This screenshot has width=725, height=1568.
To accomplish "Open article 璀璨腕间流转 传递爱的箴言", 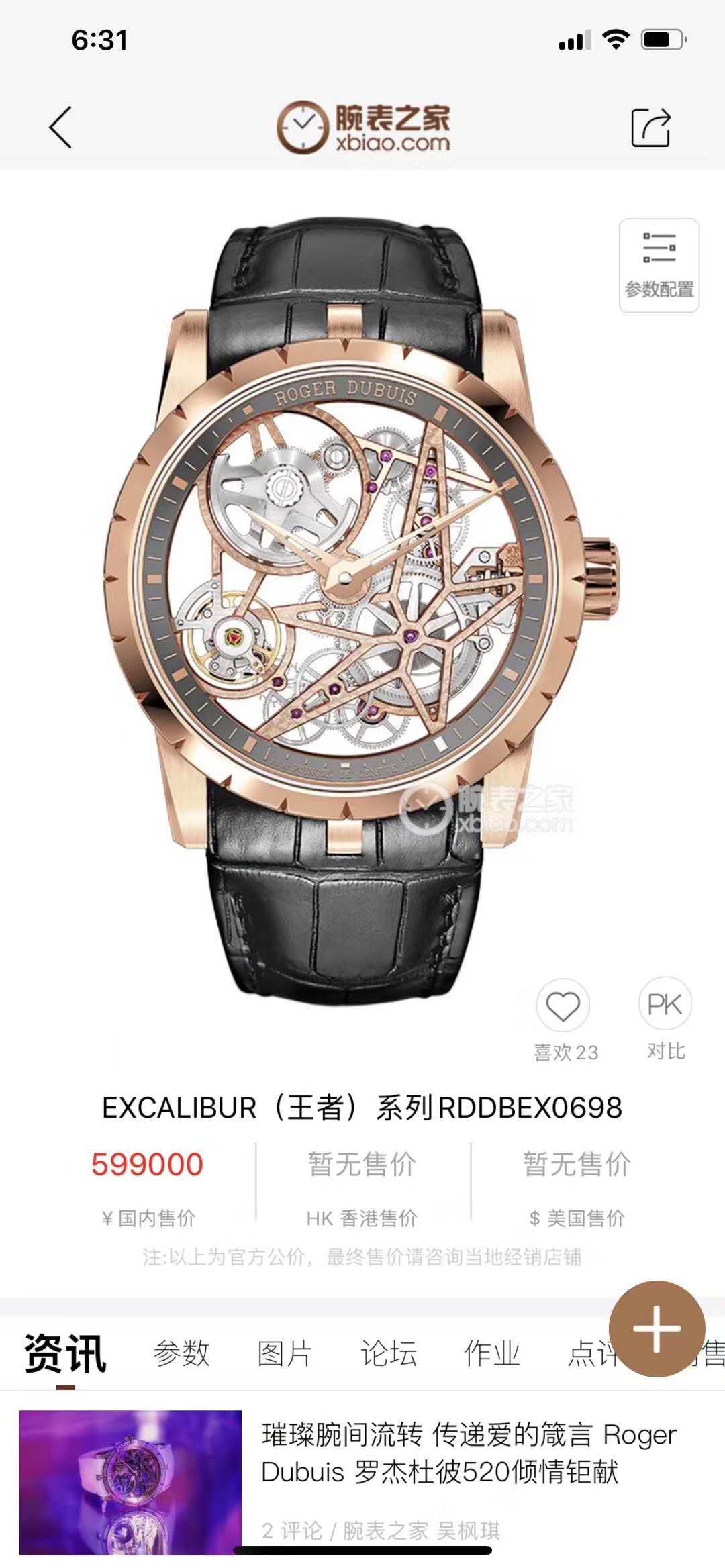I will point(469,1454).
